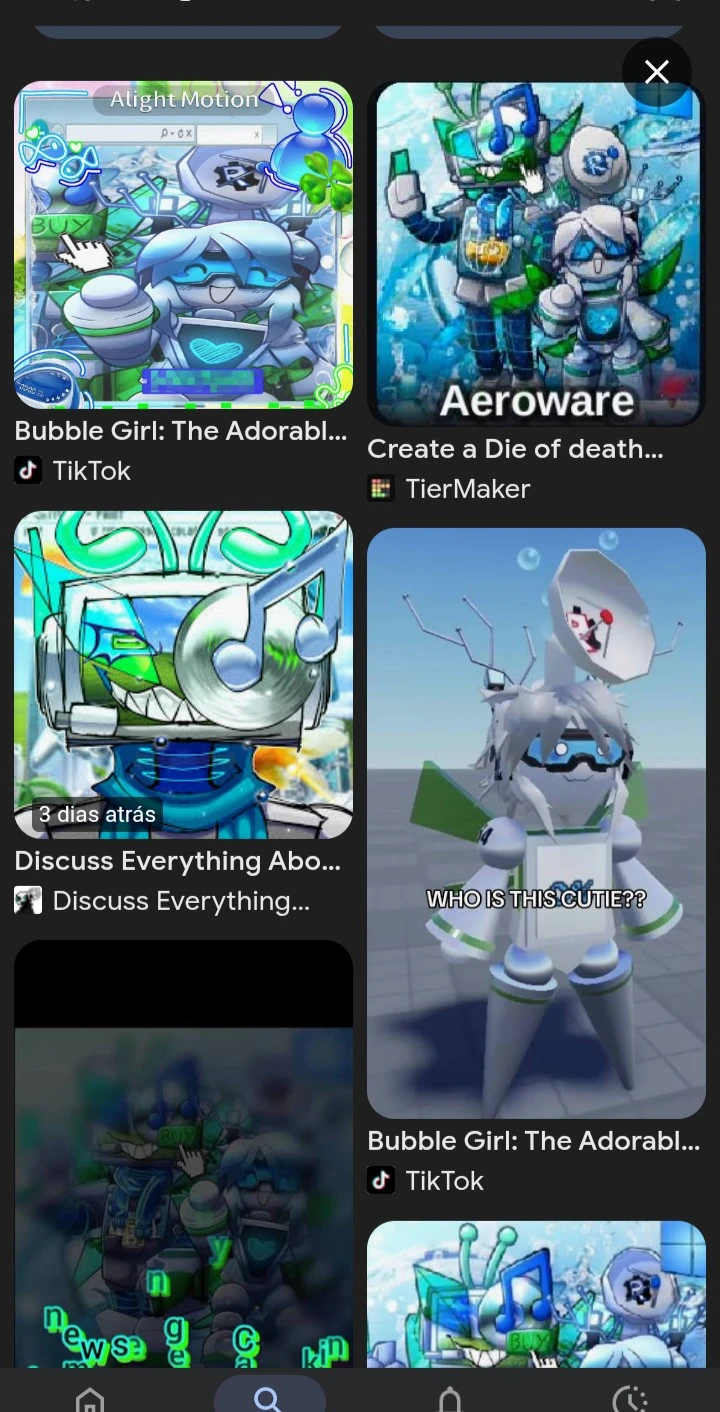View the grinning TV character thumbnail
The width and height of the screenshot is (720, 1412).
tap(183, 675)
